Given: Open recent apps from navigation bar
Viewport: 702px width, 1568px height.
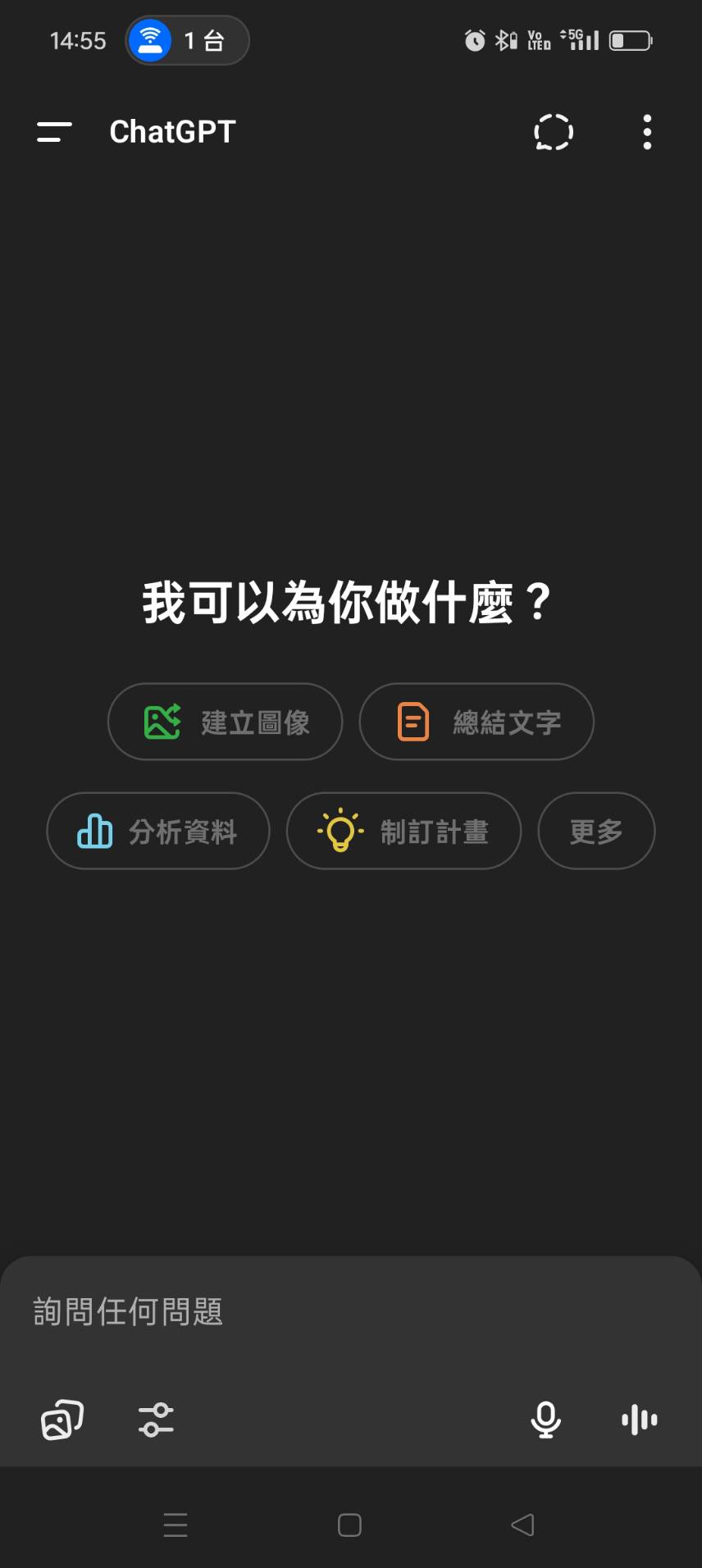Looking at the screenshot, I should click(175, 1525).
